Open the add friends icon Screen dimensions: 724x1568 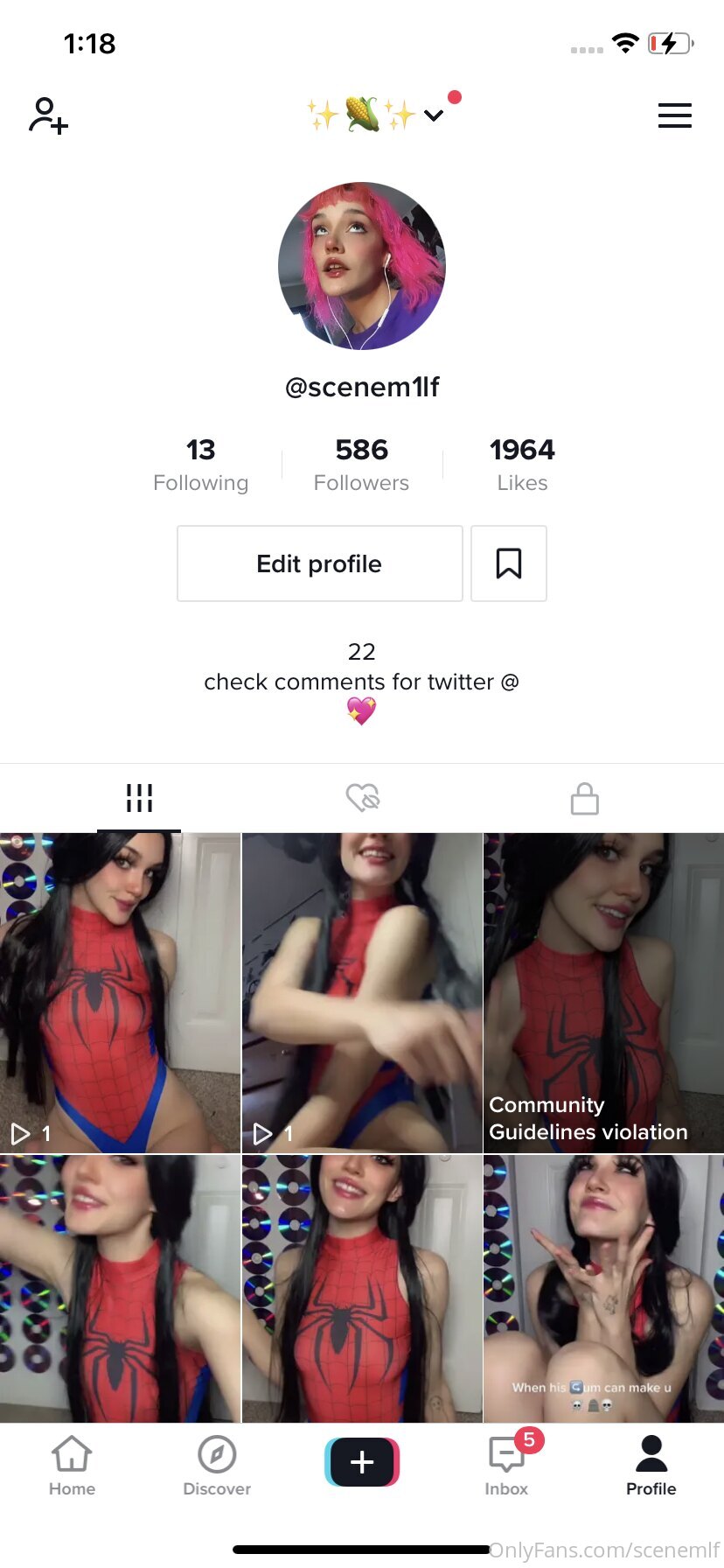48,115
